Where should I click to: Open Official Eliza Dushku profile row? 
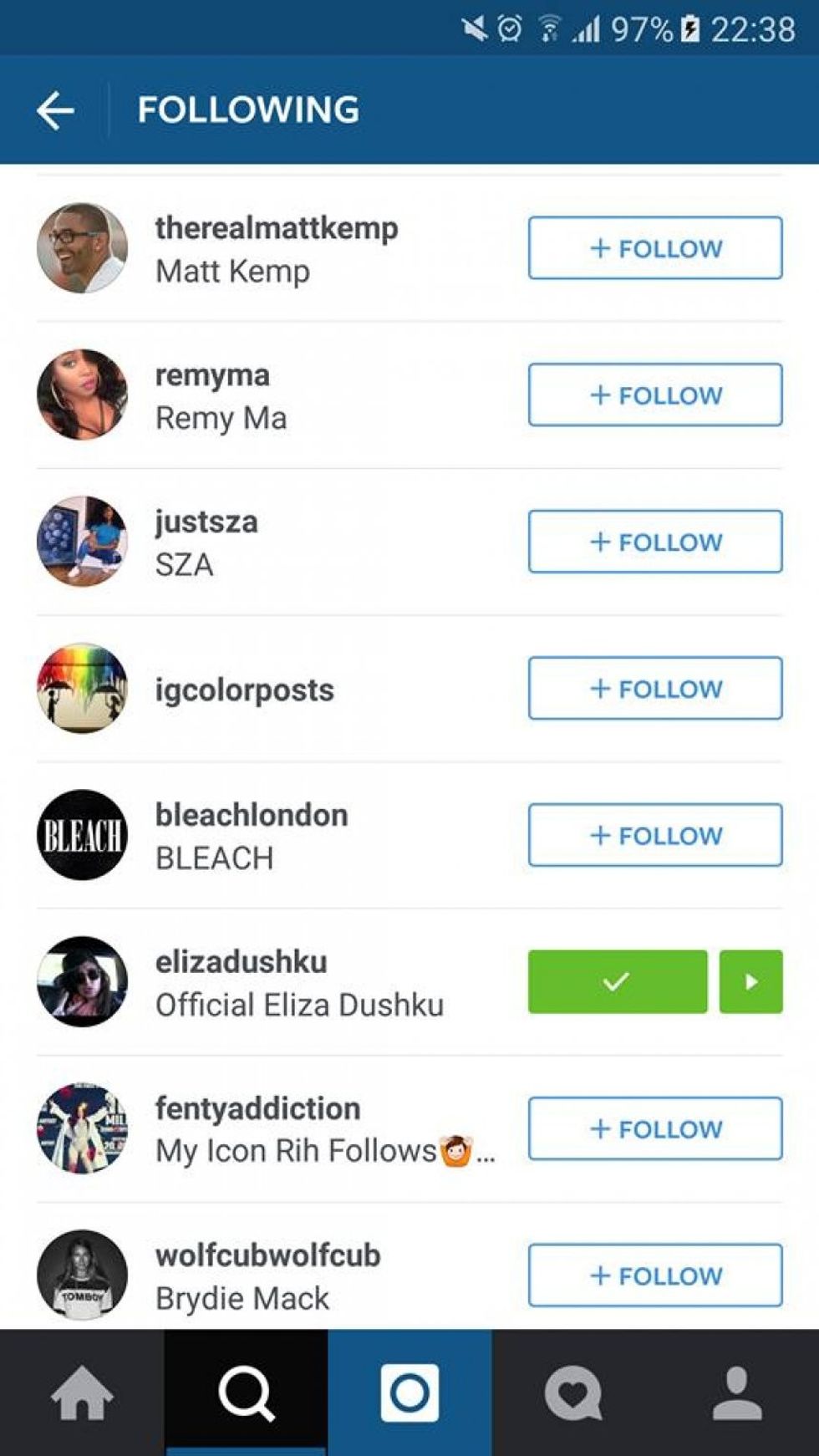298,983
